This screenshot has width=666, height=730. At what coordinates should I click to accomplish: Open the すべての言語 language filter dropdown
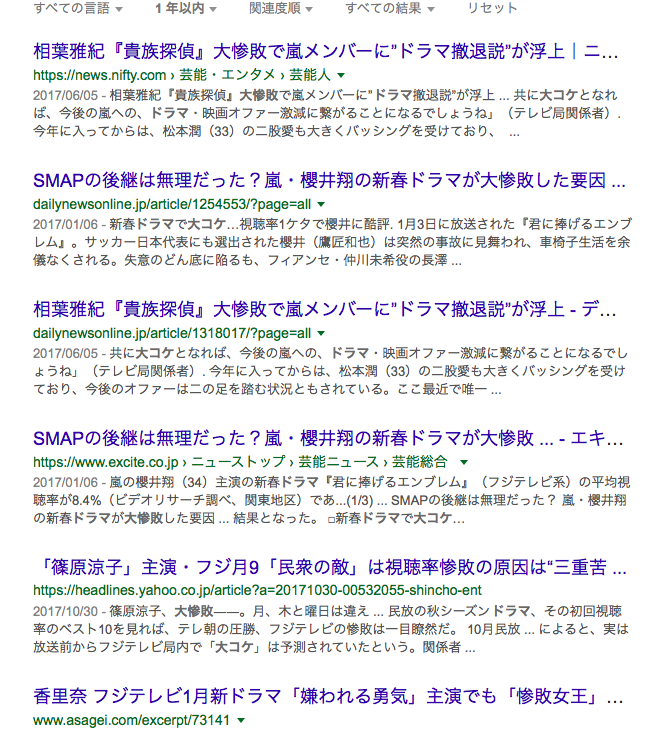78,8
